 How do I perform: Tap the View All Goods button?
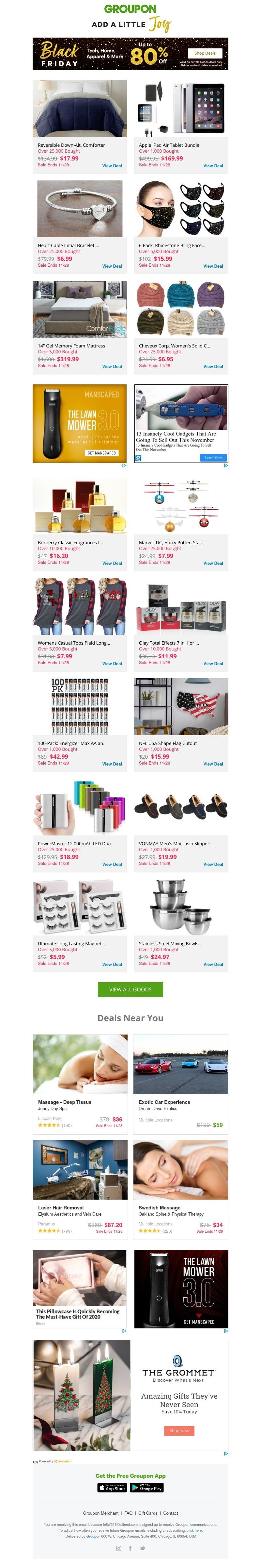pos(130,989)
